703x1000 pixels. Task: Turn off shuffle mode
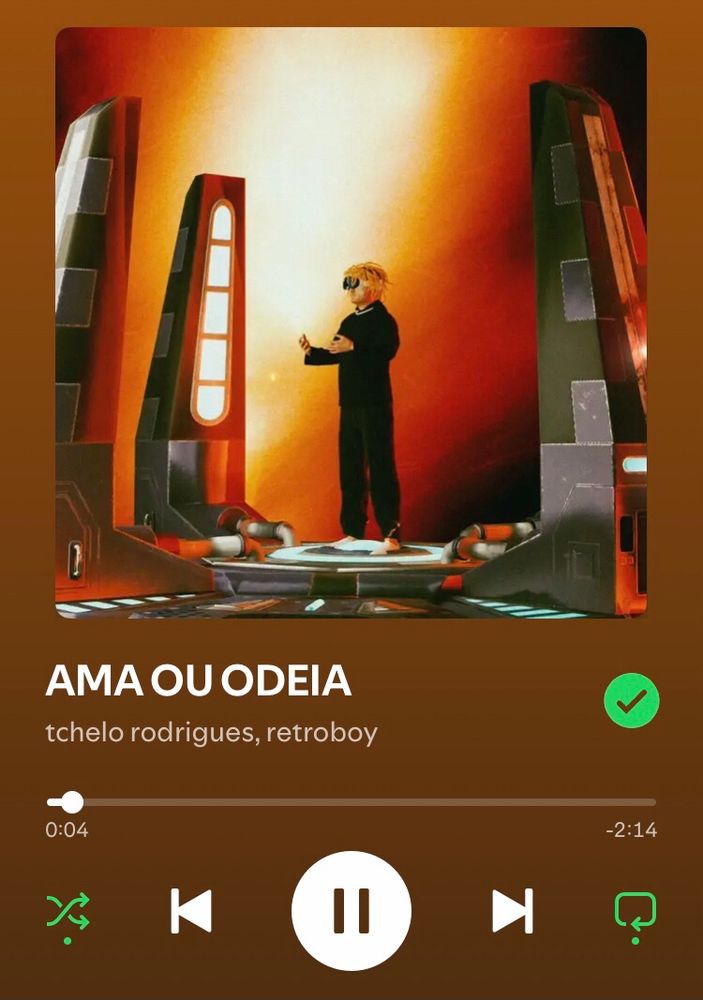coord(68,912)
